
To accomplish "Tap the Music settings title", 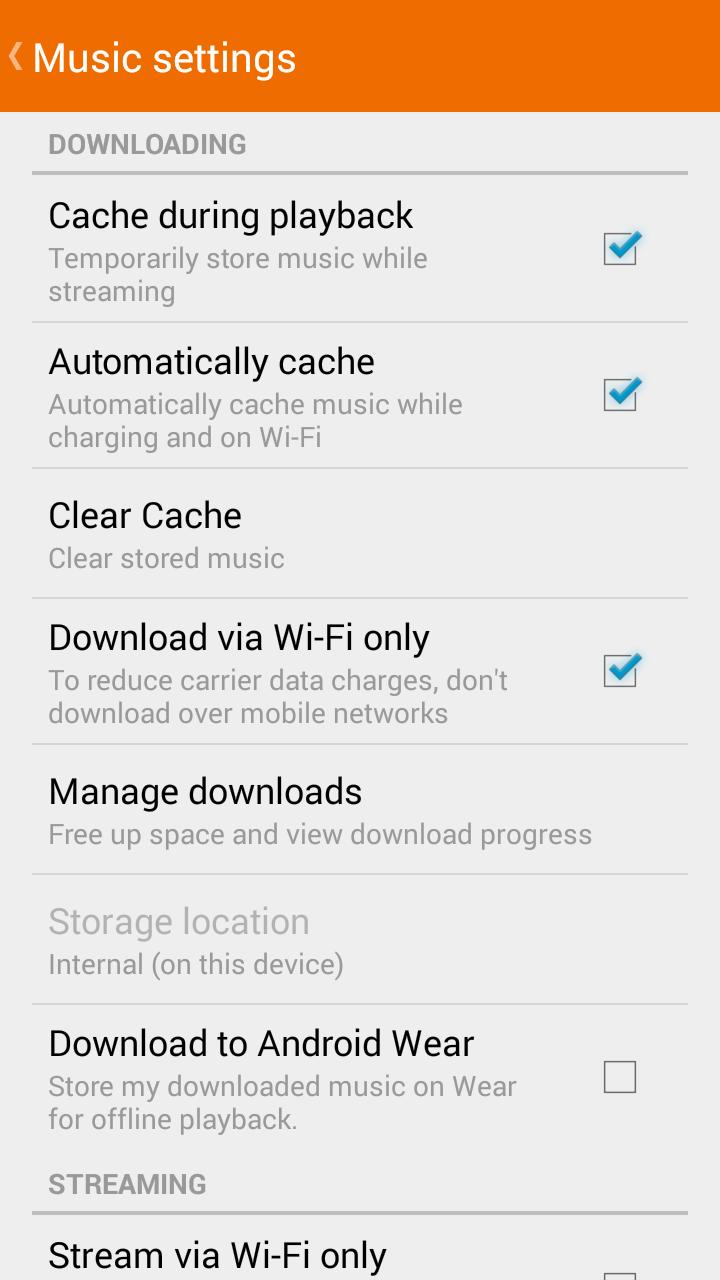I will 164,58.
